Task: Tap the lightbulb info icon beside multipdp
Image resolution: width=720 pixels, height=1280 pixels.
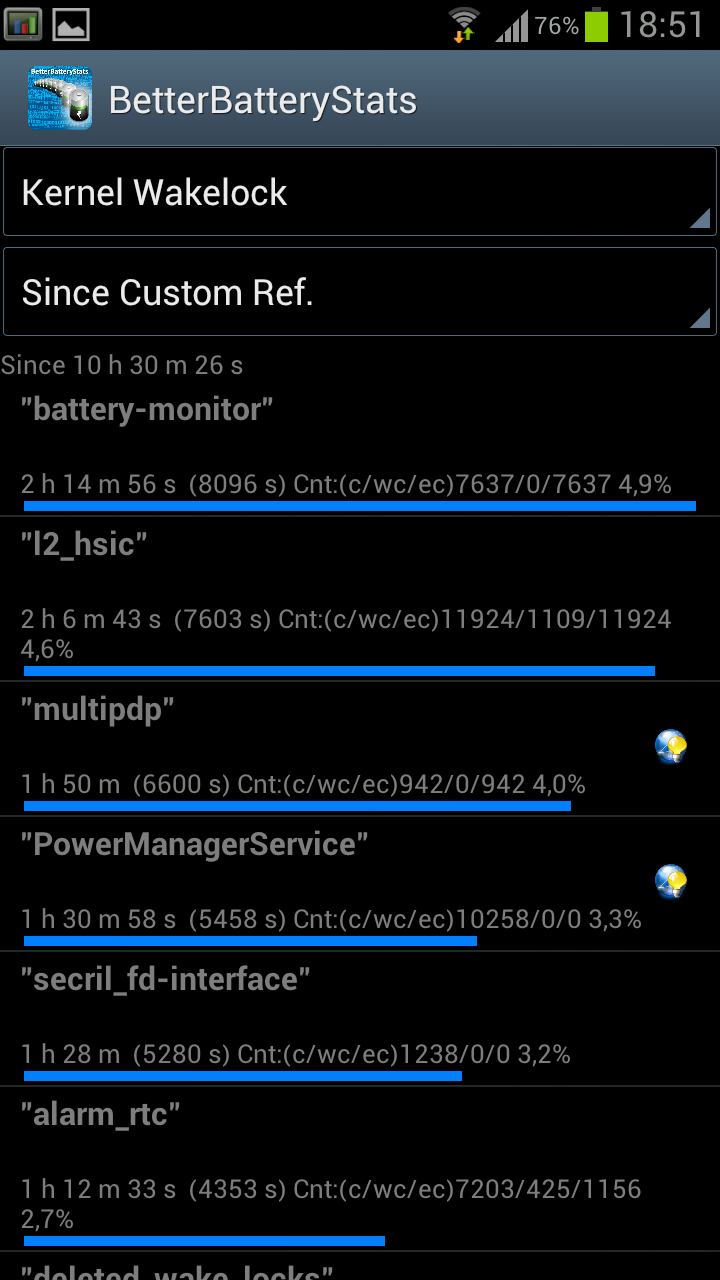Action: (x=671, y=746)
